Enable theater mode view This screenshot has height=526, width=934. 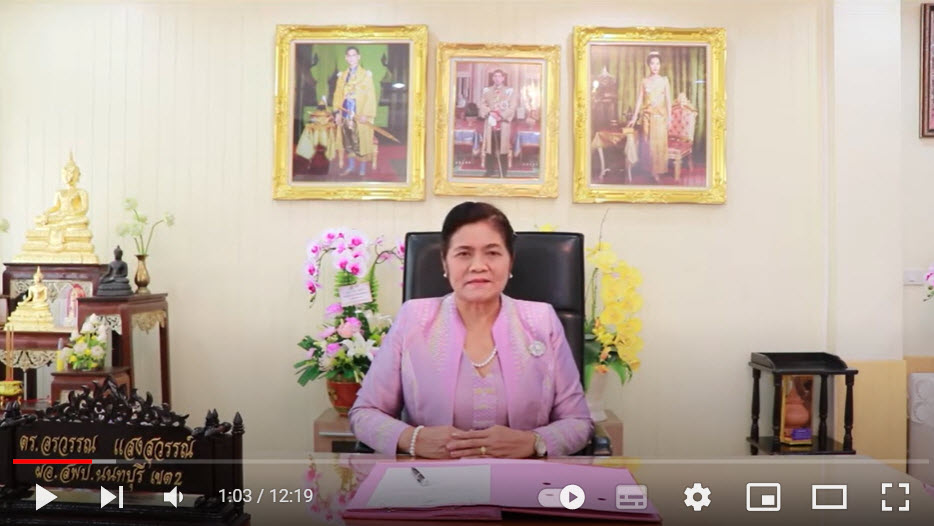pyautogui.click(x=829, y=497)
